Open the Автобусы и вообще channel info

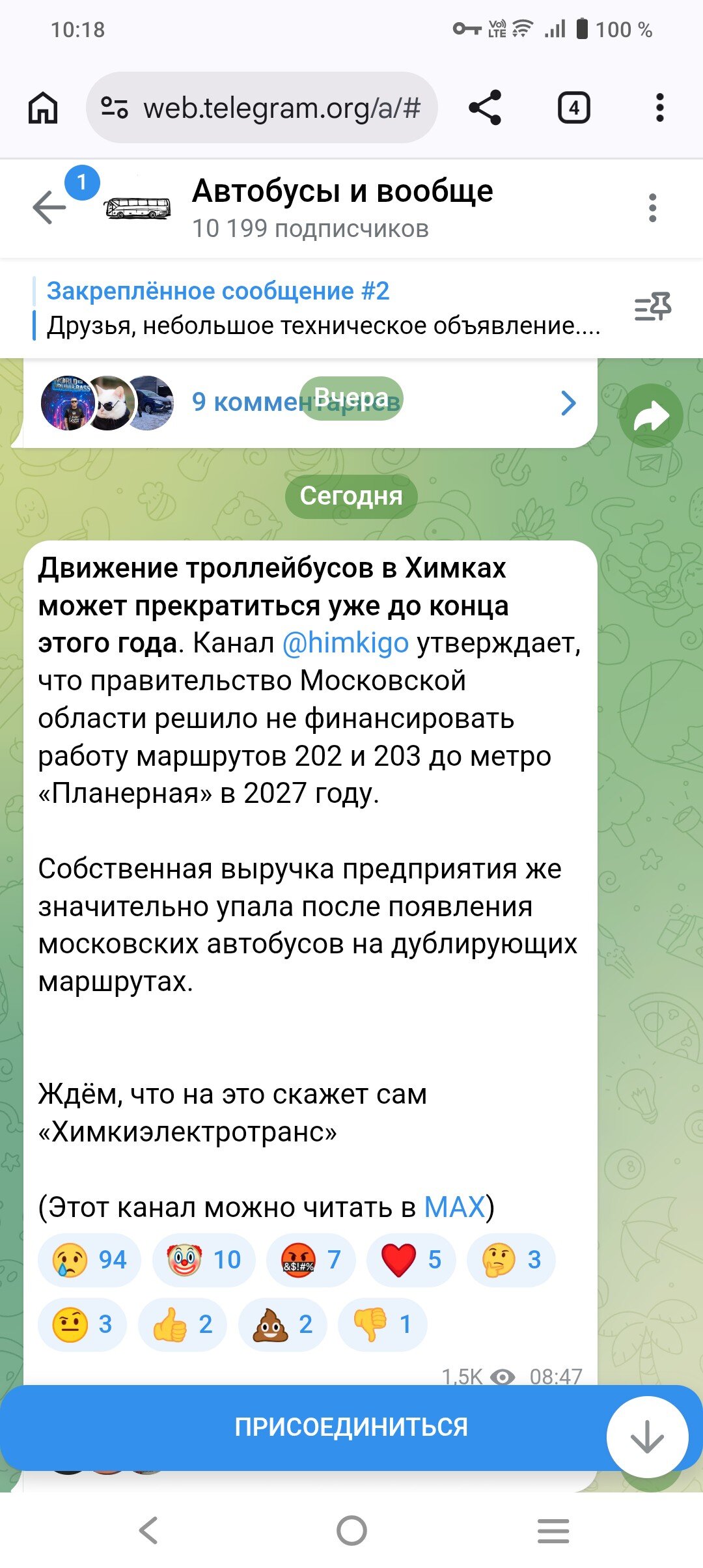pos(342,208)
